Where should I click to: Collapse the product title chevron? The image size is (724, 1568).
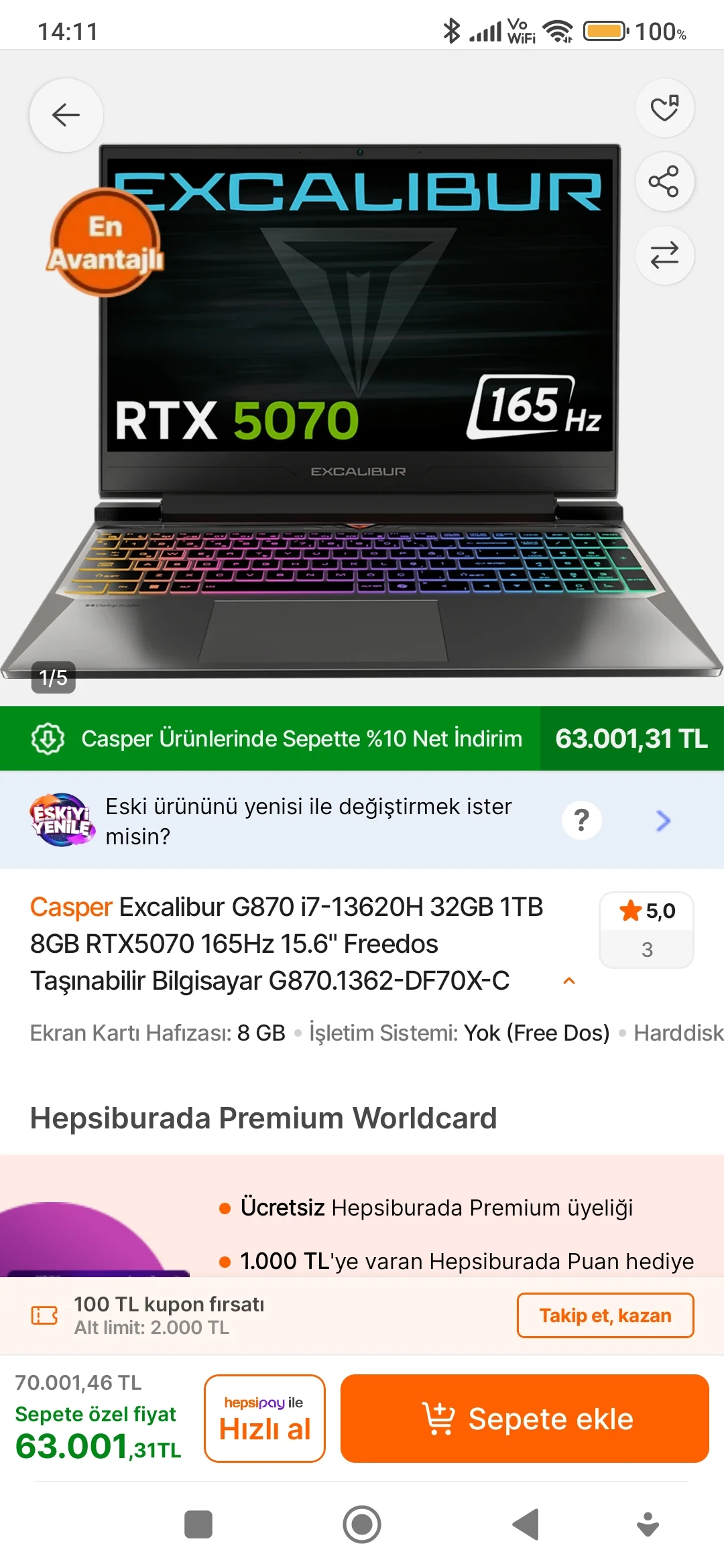(x=569, y=981)
